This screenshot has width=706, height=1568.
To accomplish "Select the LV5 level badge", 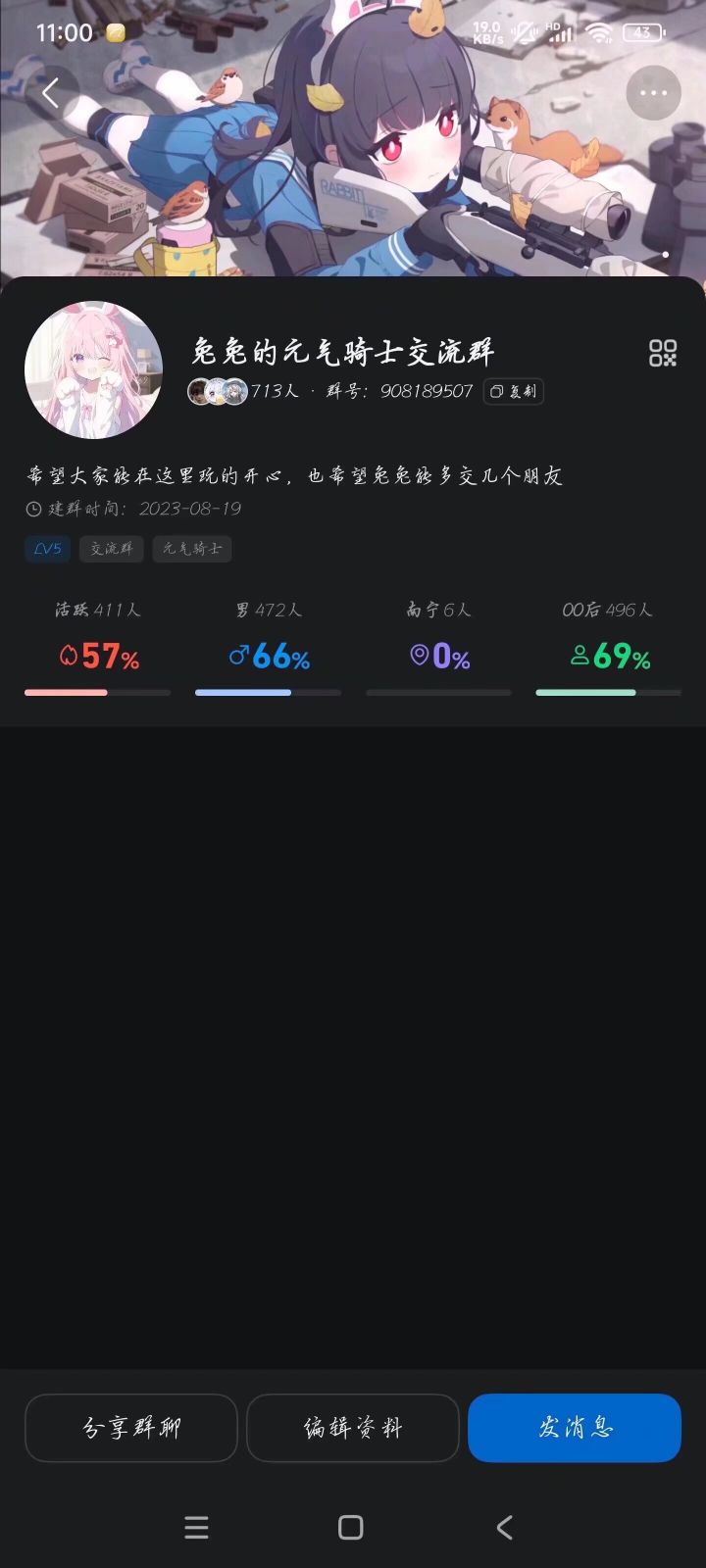I will coord(47,549).
